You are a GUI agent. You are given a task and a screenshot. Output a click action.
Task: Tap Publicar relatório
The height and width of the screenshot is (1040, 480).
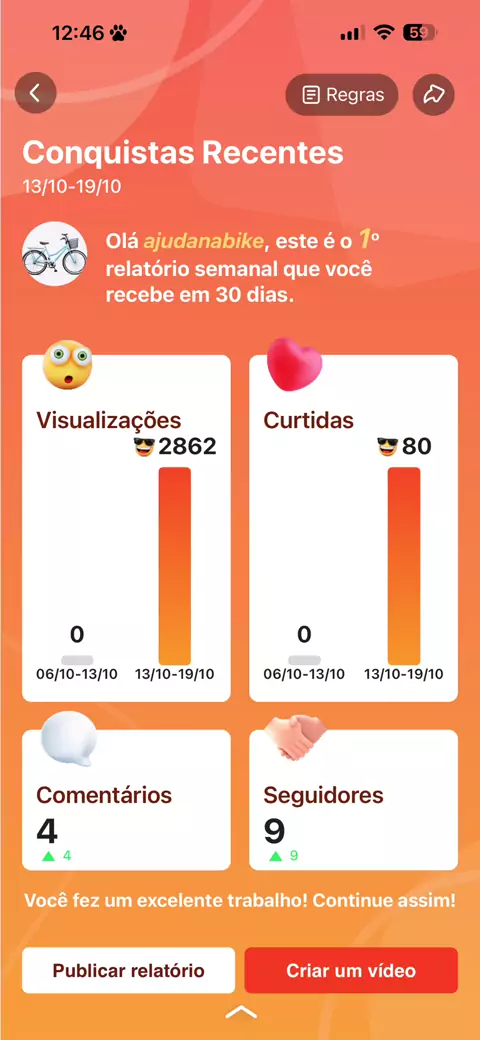(129, 970)
